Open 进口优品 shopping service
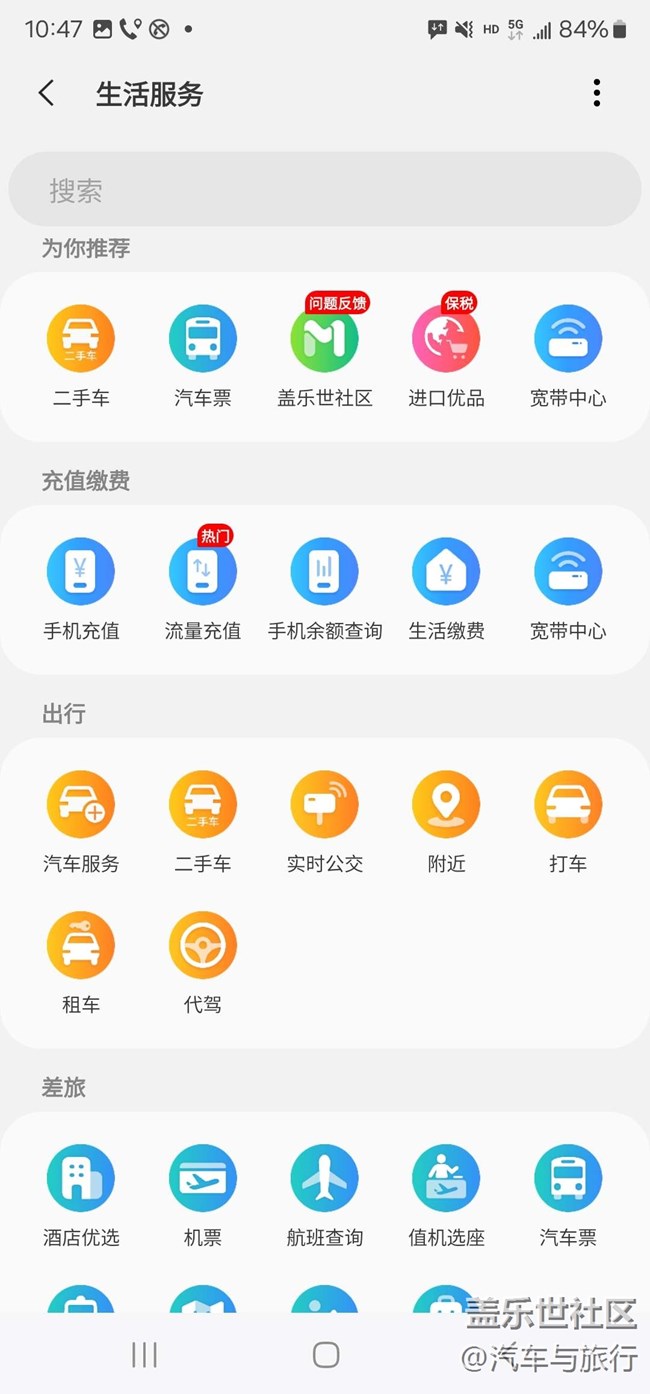 [x=446, y=339]
